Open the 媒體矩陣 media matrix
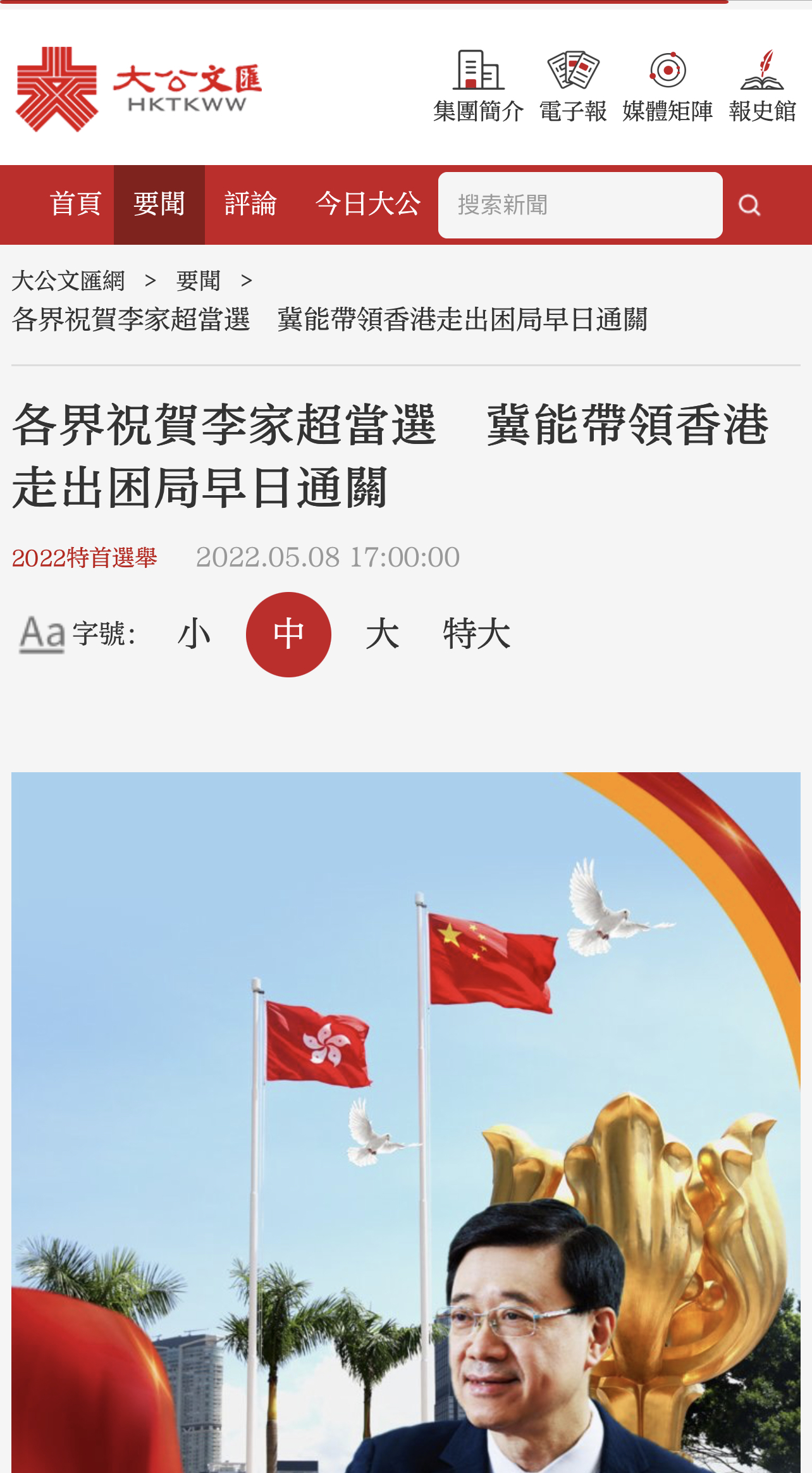 [x=667, y=87]
